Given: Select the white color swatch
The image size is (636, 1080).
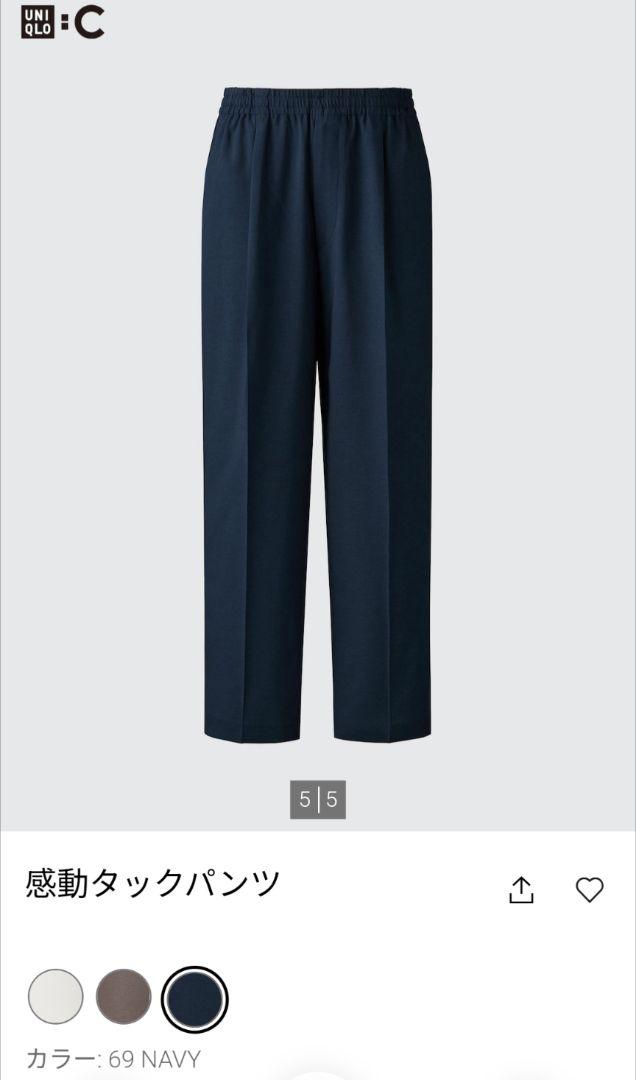Looking at the screenshot, I should (56, 997).
